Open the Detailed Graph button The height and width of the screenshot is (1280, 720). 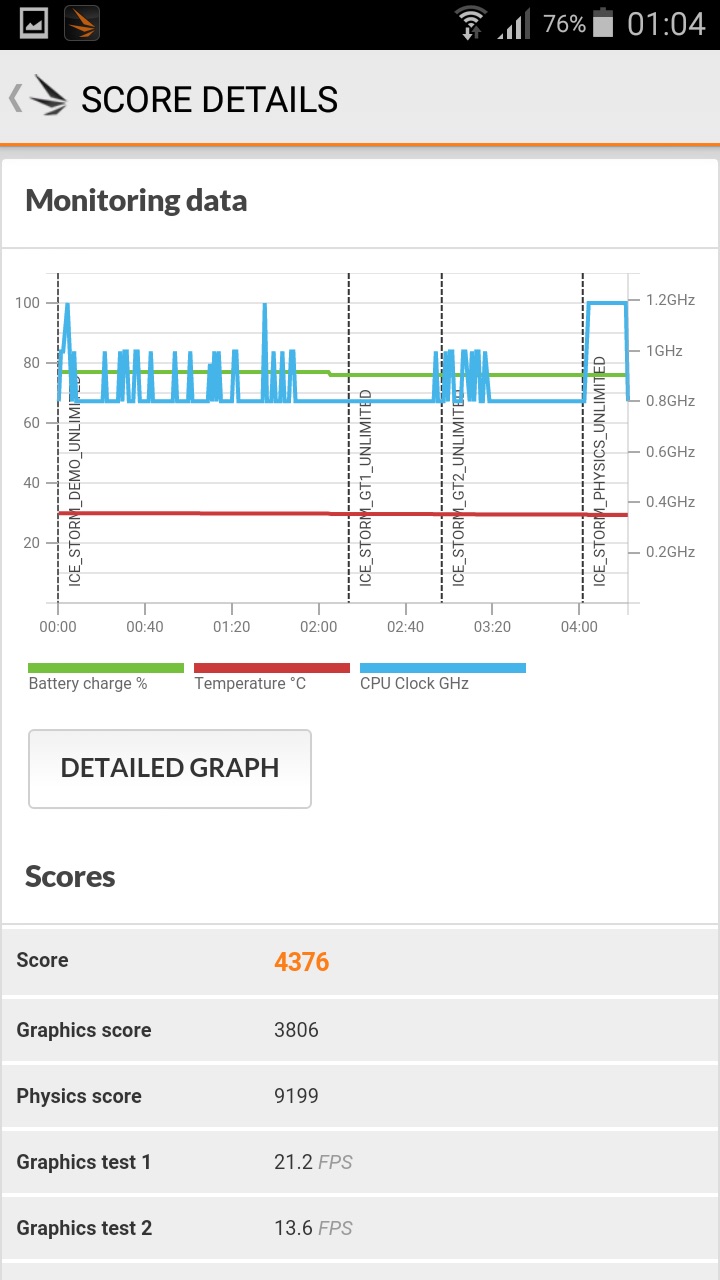pyautogui.click(x=170, y=768)
